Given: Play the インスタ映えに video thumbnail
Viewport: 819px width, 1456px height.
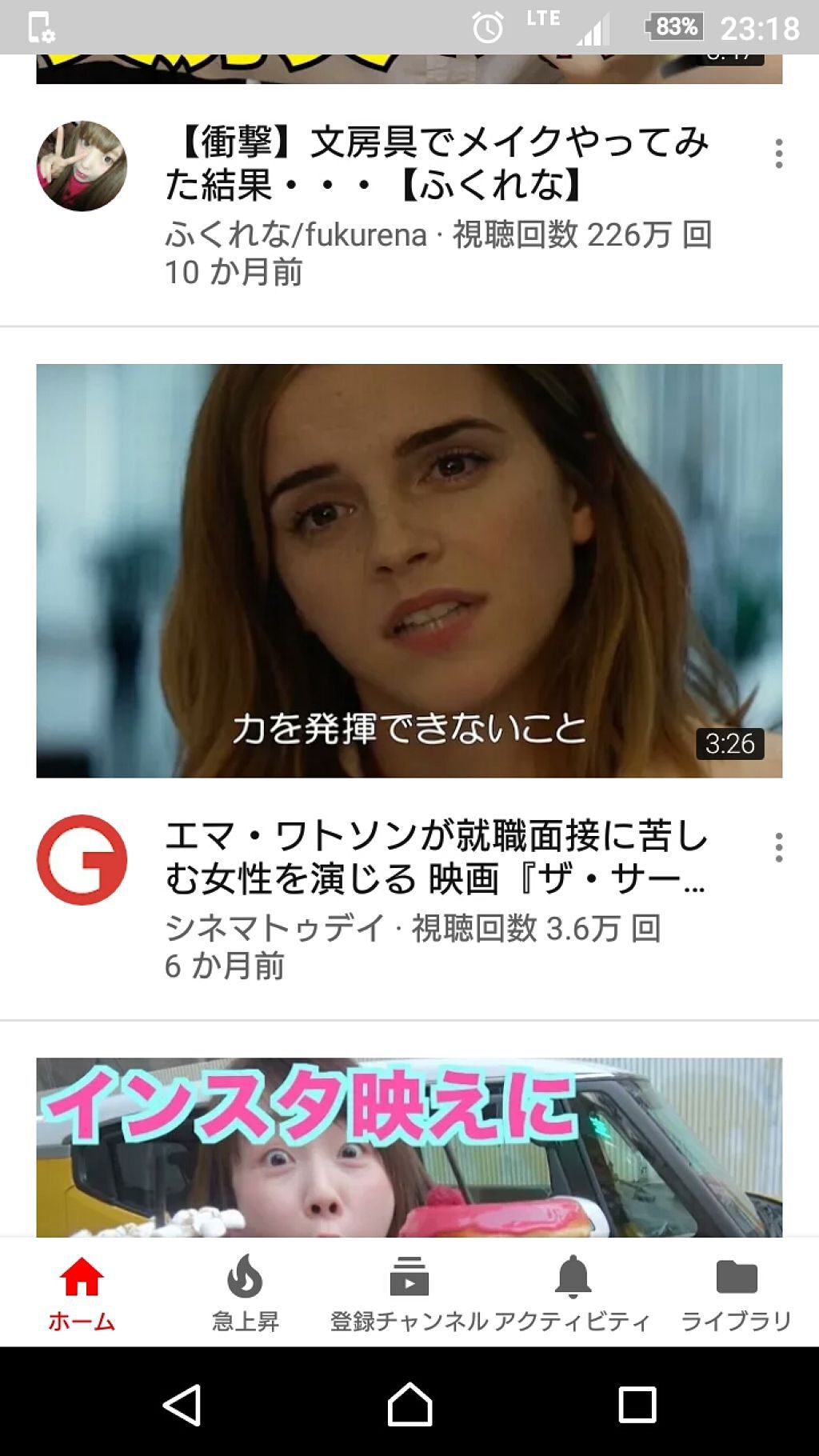Looking at the screenshot, I should point(409,1152).
